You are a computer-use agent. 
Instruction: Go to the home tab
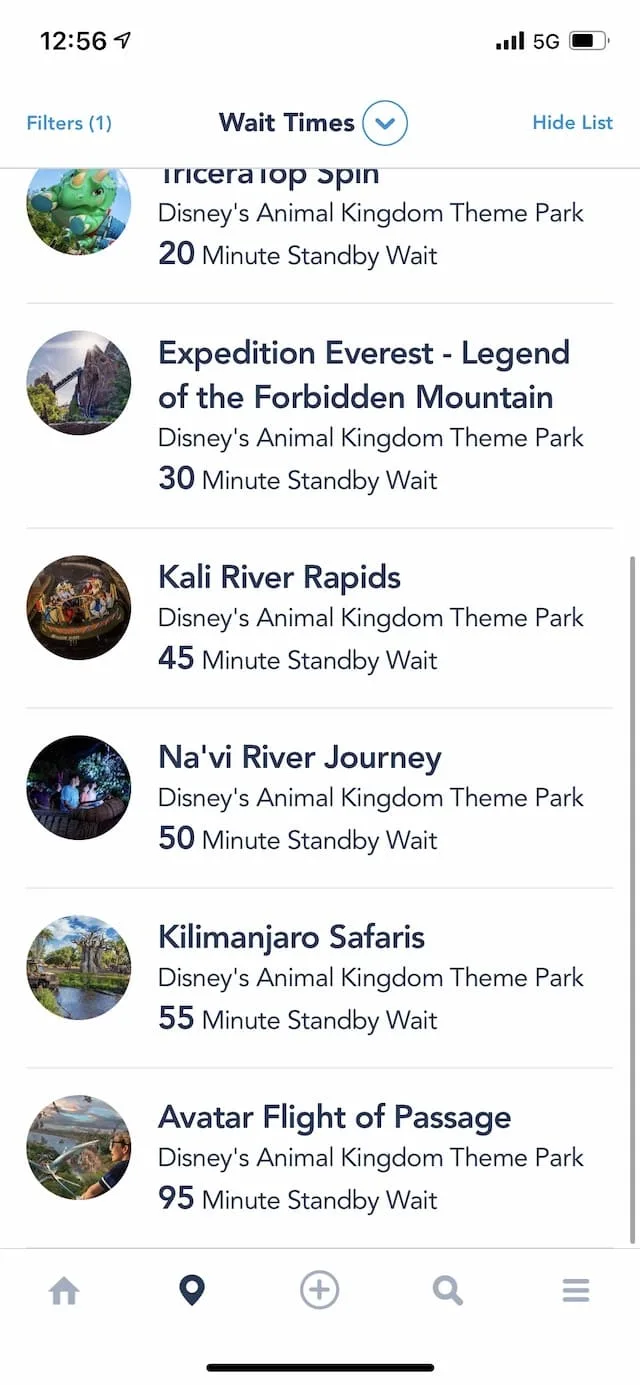pyautogui.click(x=64, y=1291)
